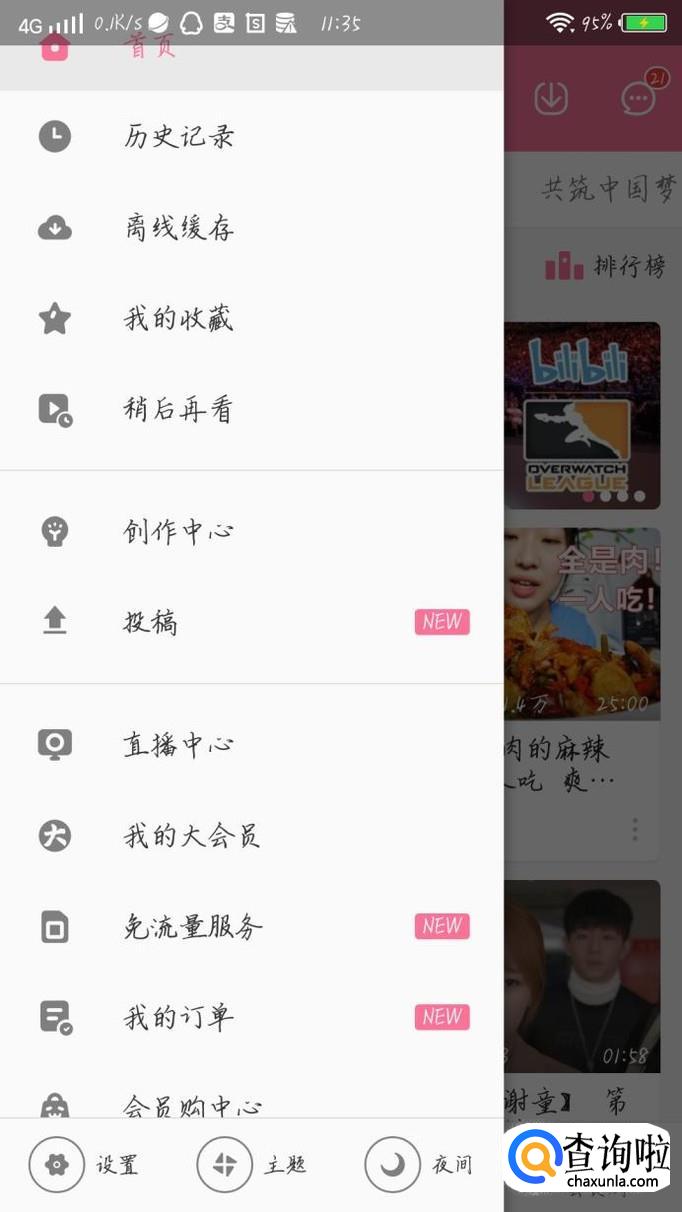The width and height of the screenshot is (682, 1212).
Task: Select 稍后再看 watch later
Action: coord(178,409)
